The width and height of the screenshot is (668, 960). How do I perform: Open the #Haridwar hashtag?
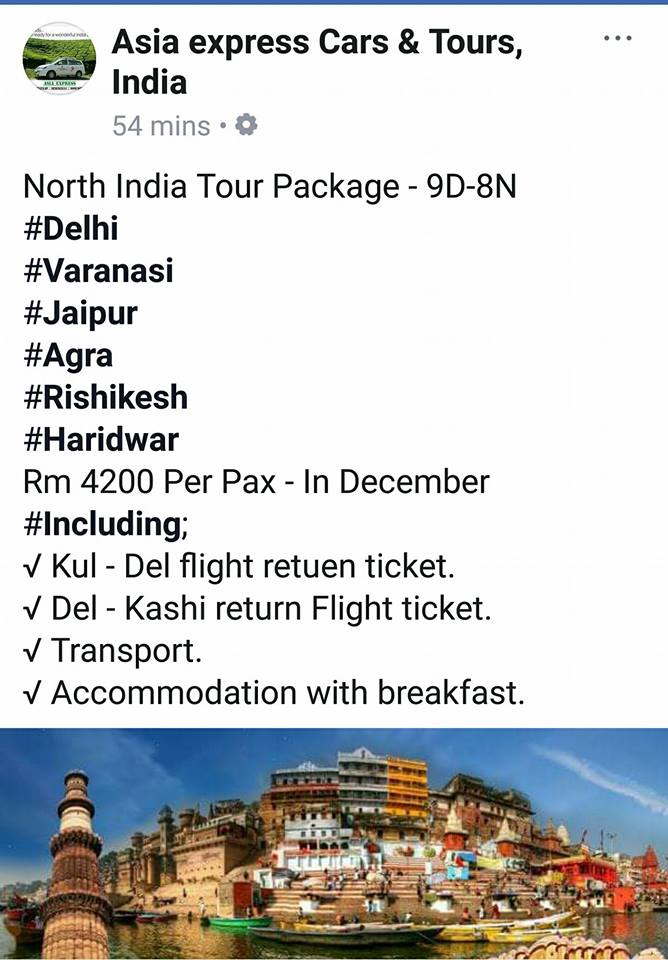101,439
